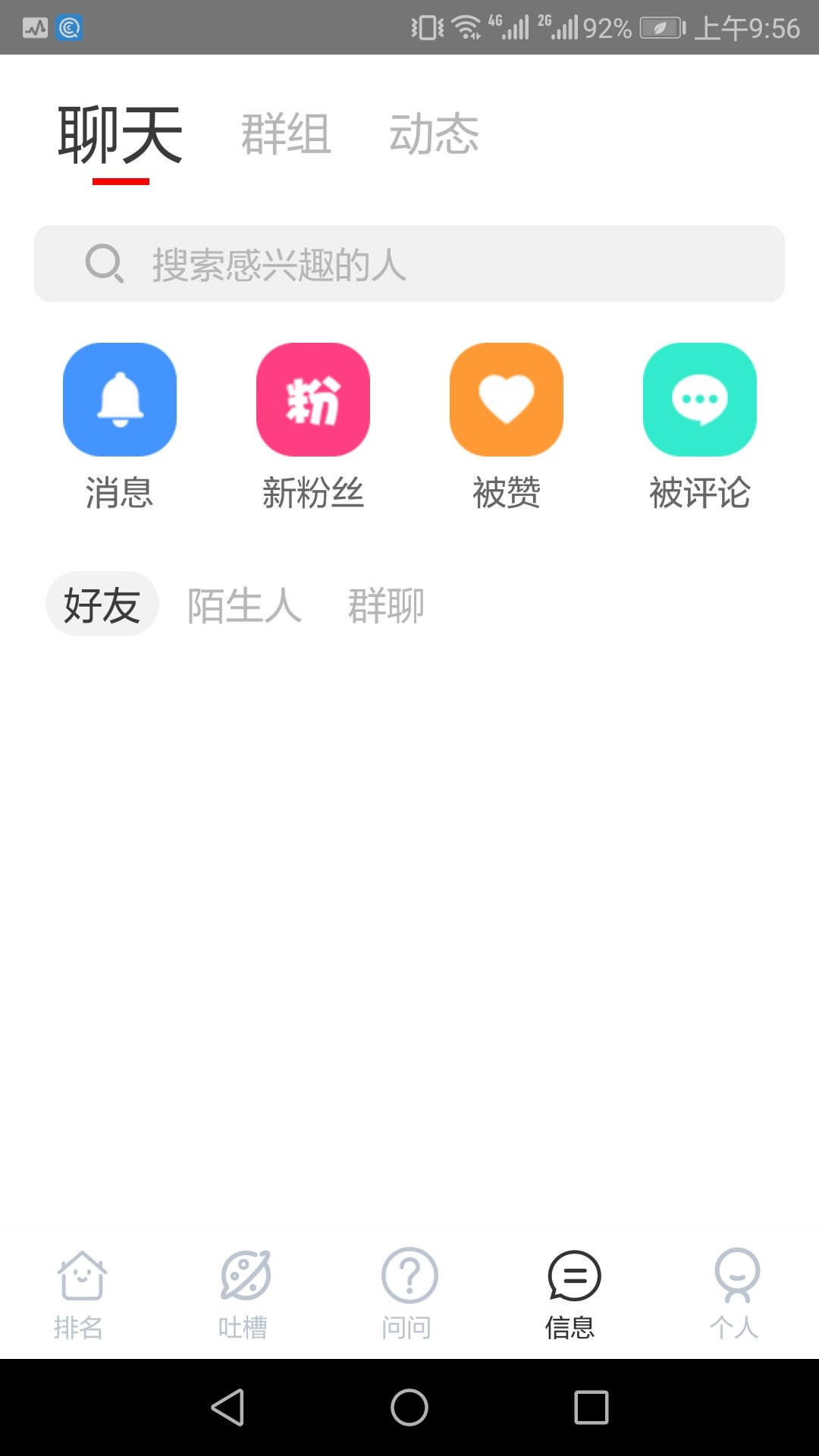The width and height of the screenshot is (819, 1456).
Task: Go to the 个人 profile tab
Action: click(x=736, y=1294)
